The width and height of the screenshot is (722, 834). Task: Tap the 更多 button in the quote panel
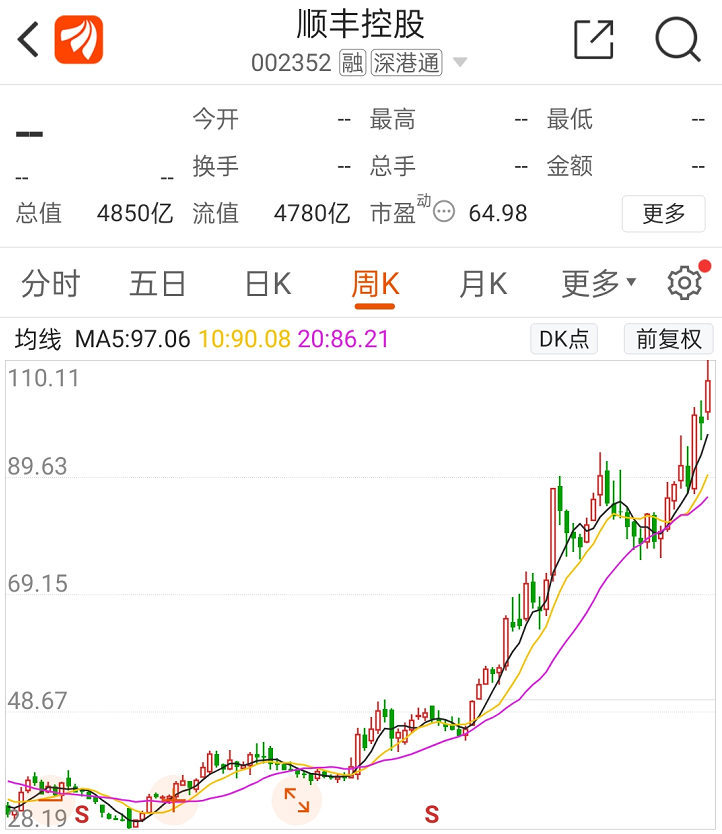click(663, 213)
